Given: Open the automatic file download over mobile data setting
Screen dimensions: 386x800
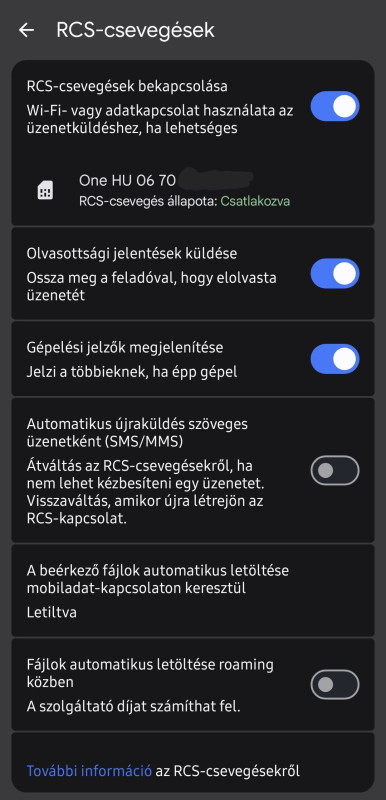Looking at the screenshot, I should click(193, 590).
